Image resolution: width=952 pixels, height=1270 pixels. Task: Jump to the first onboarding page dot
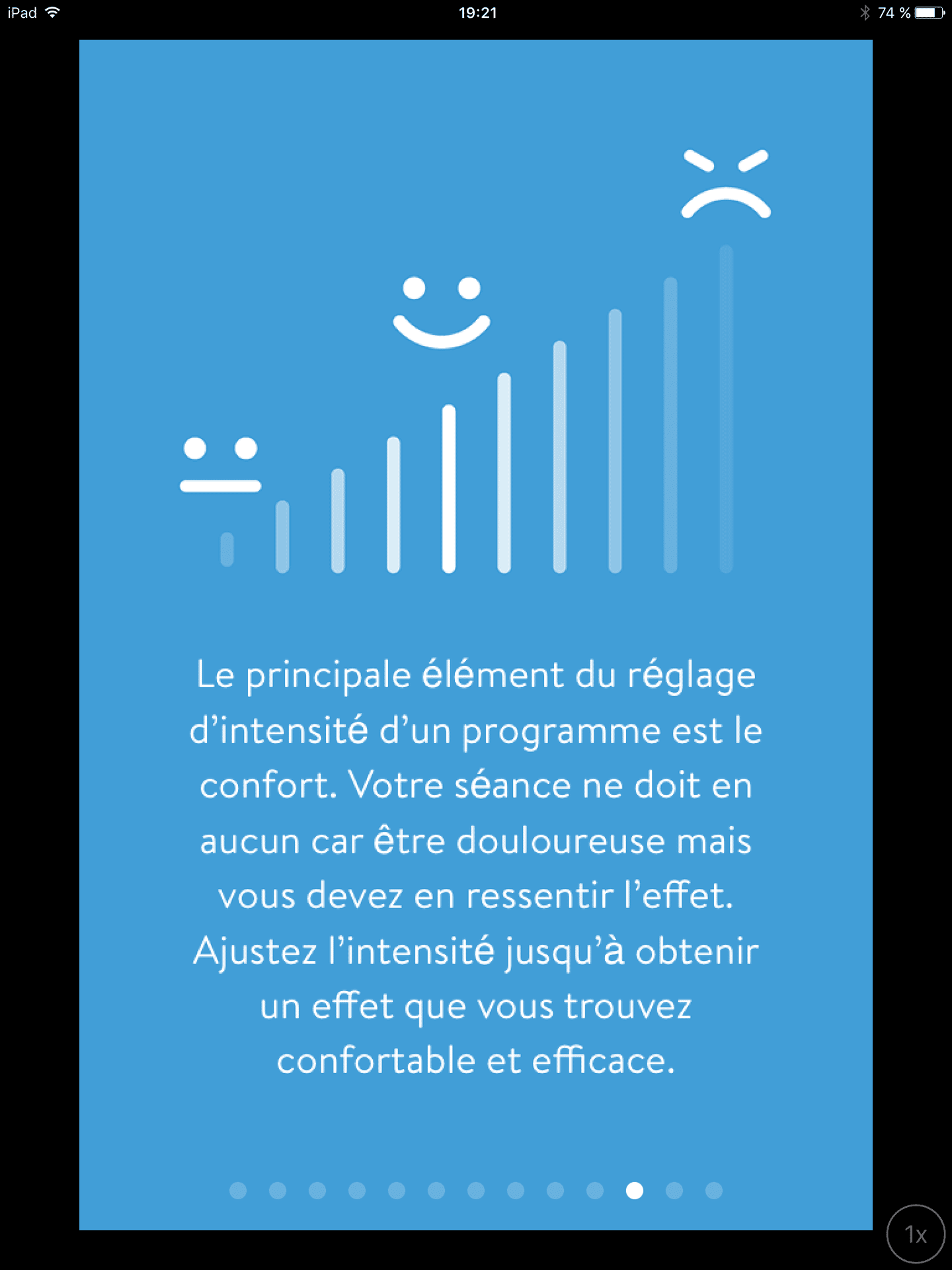click(x=238, y=1191)
